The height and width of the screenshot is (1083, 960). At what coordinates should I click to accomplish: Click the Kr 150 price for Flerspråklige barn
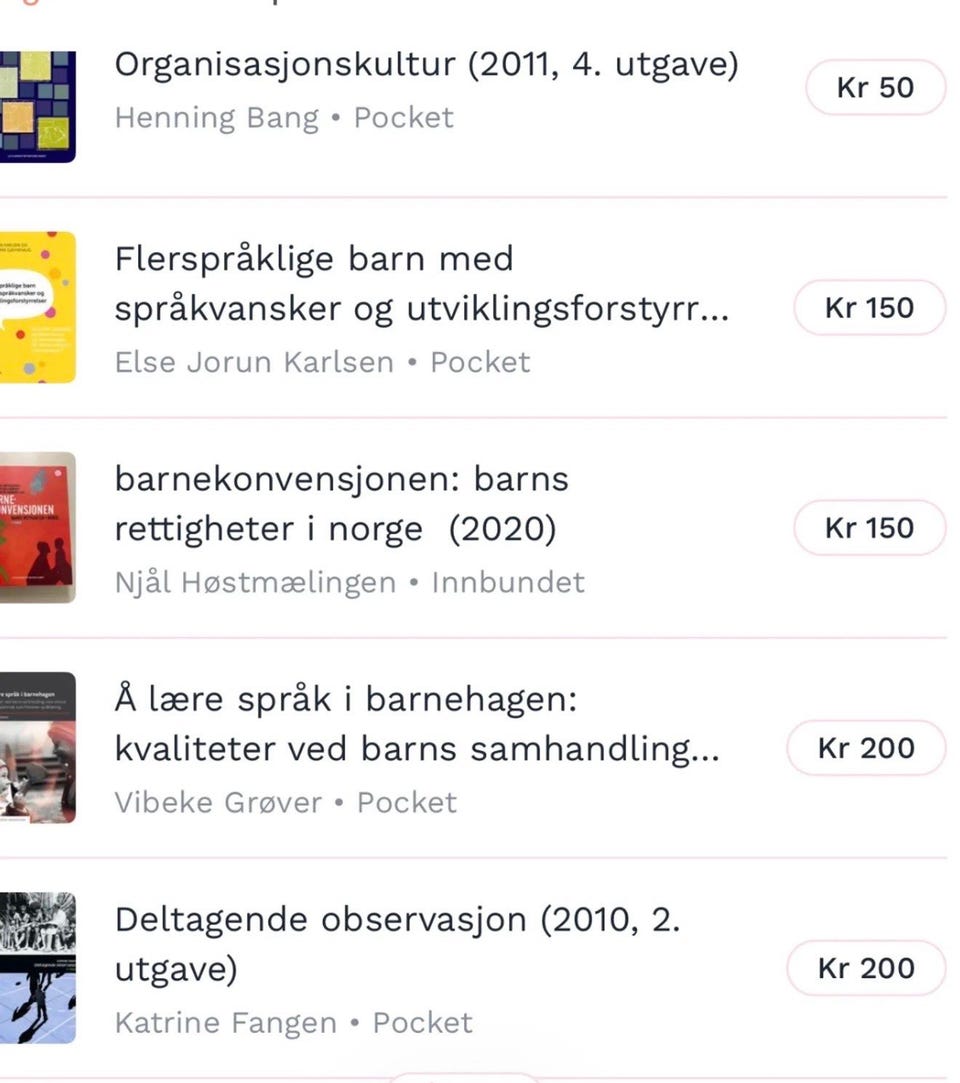point(868,308)
